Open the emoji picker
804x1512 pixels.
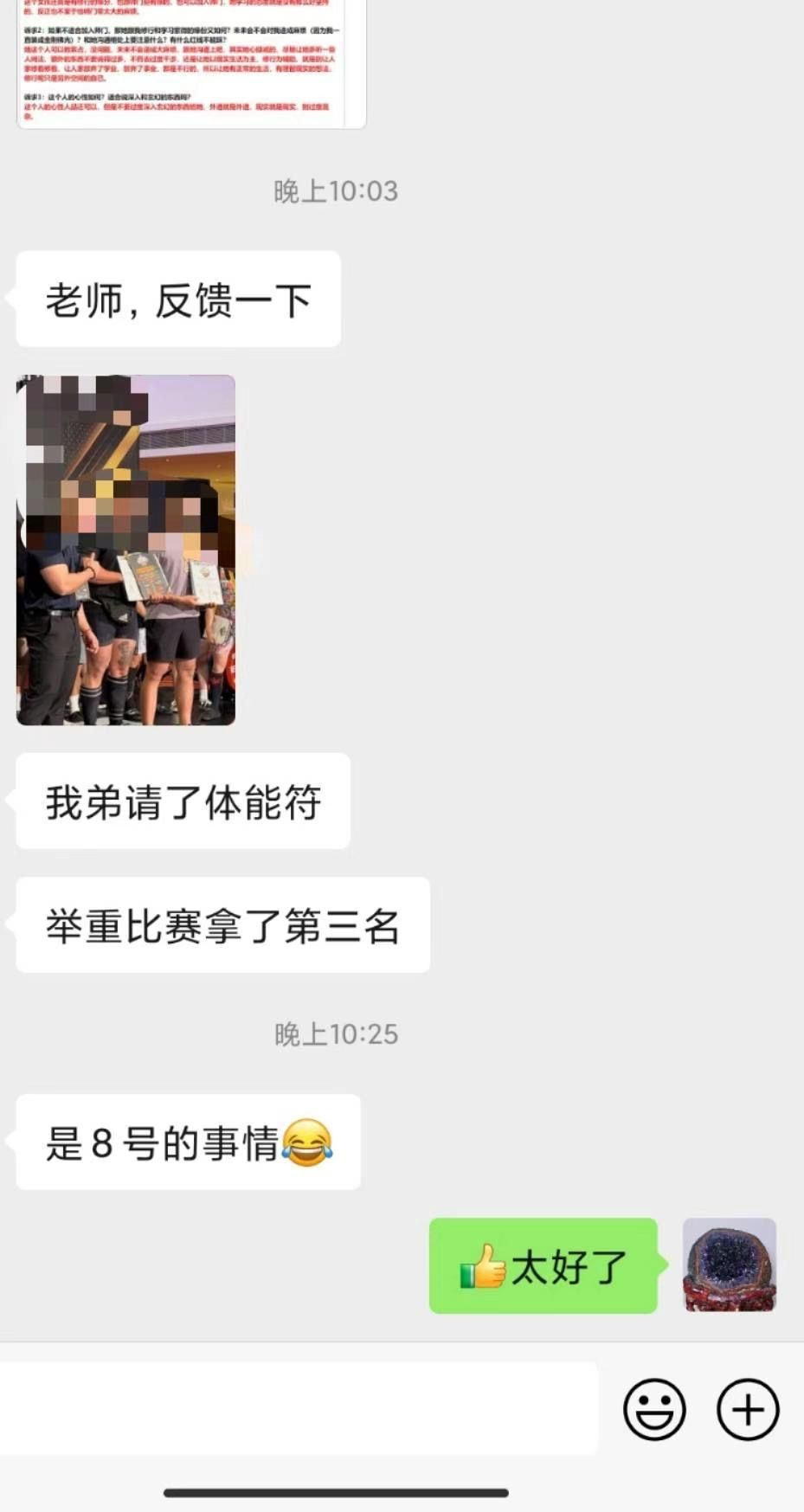click(655, 1410)
